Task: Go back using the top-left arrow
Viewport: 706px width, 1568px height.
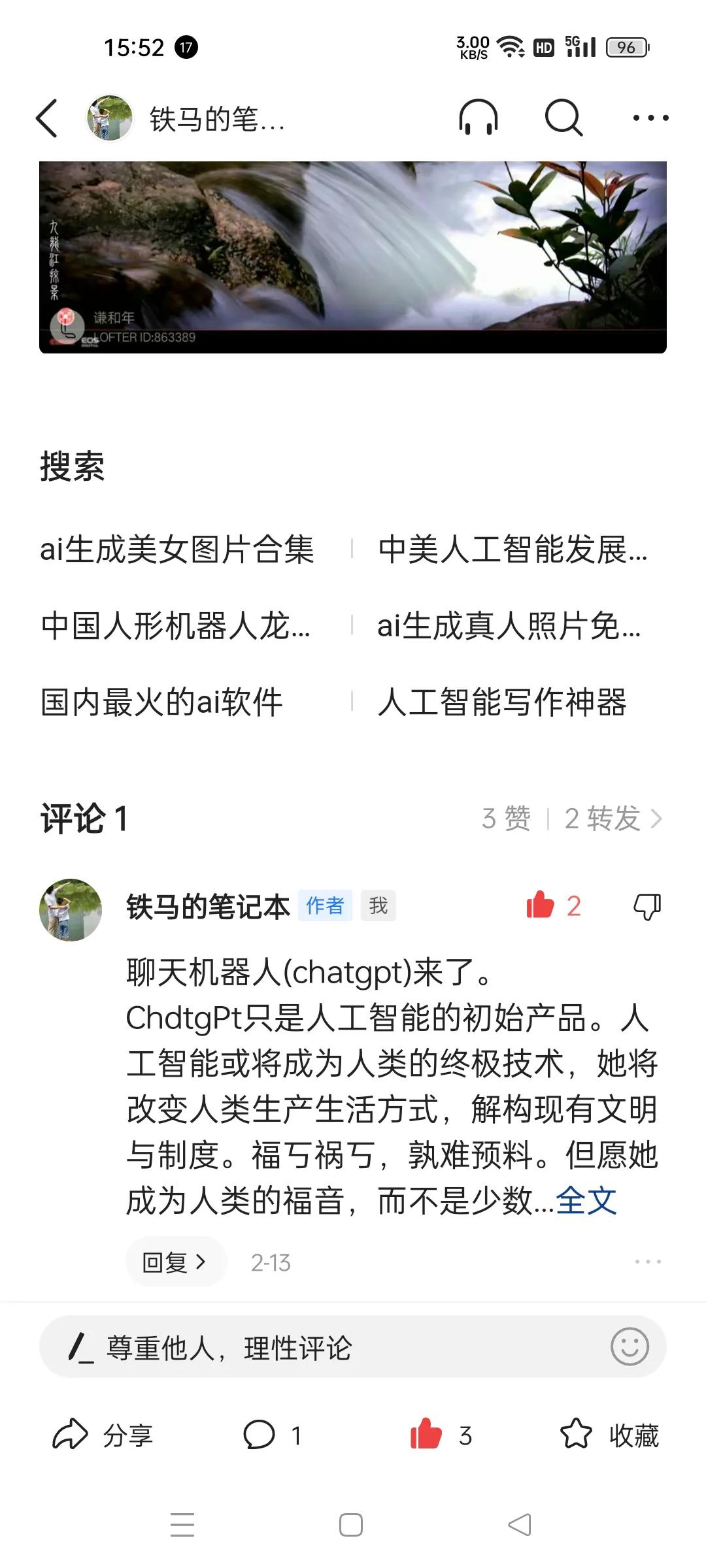Action: coord(47,118)
